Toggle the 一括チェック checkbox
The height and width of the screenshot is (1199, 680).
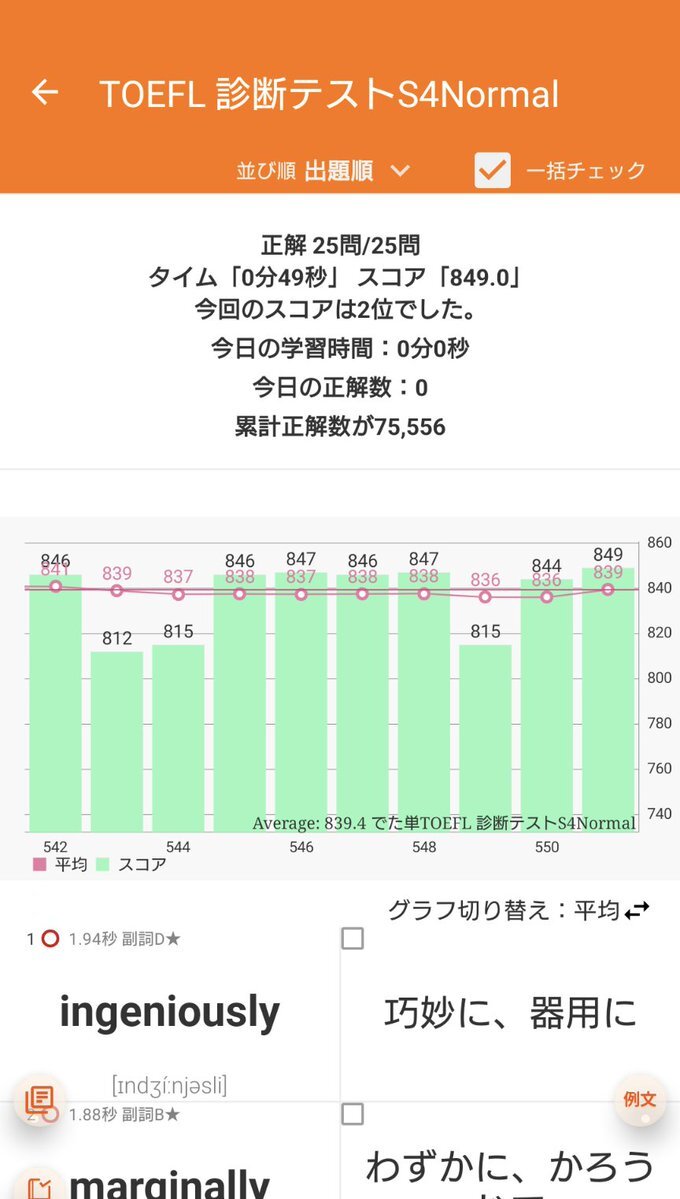[x=492, y=170]
